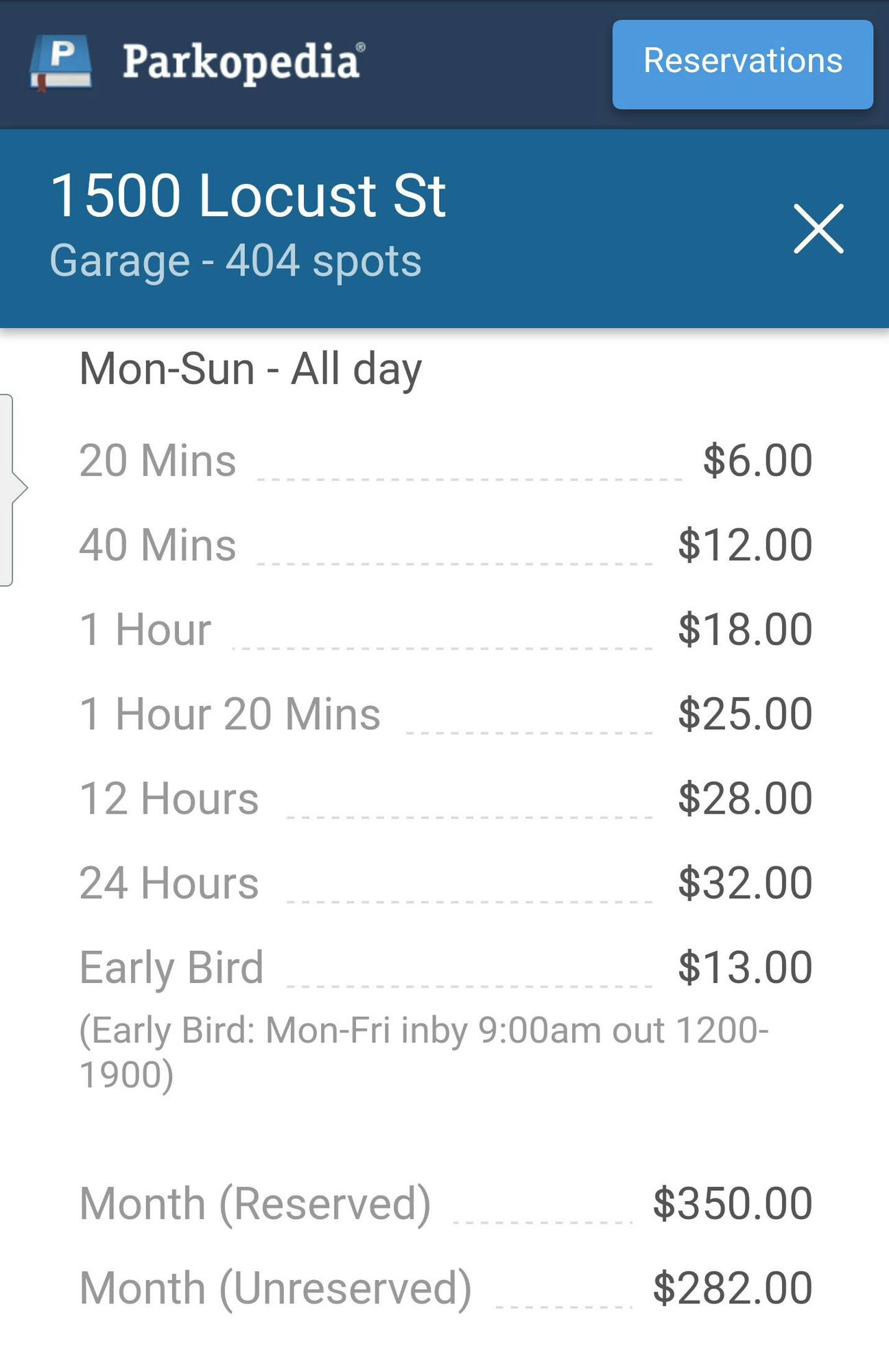
Task: Open the Reservations button
Action: click(742, 64)
